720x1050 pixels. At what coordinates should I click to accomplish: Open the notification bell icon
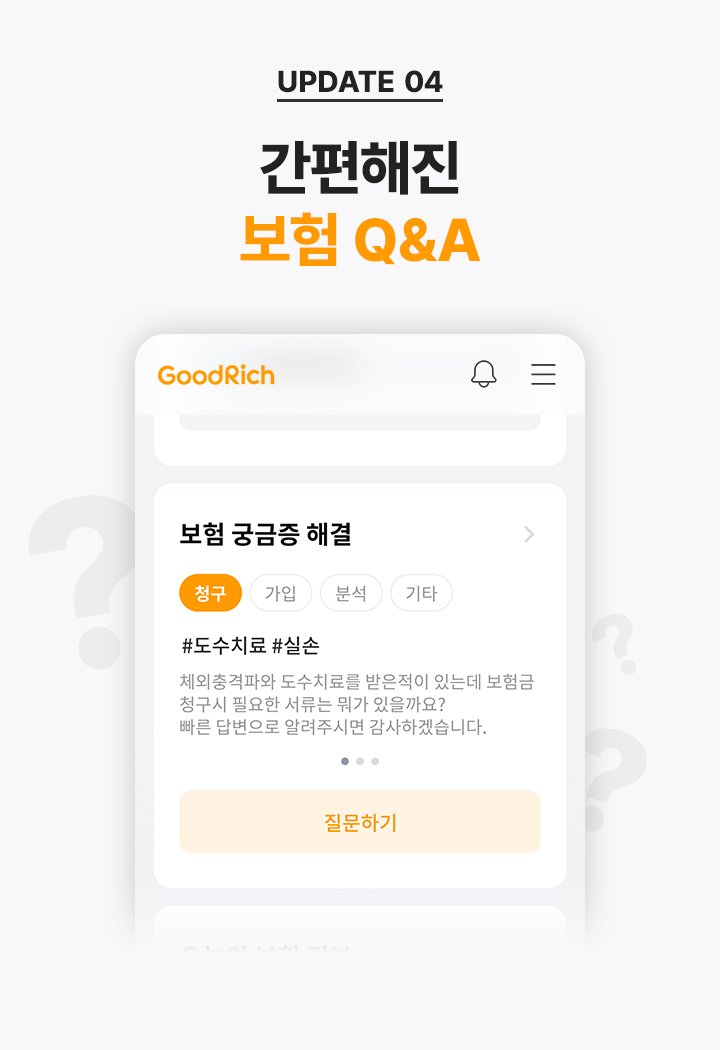tap(484, 375)
